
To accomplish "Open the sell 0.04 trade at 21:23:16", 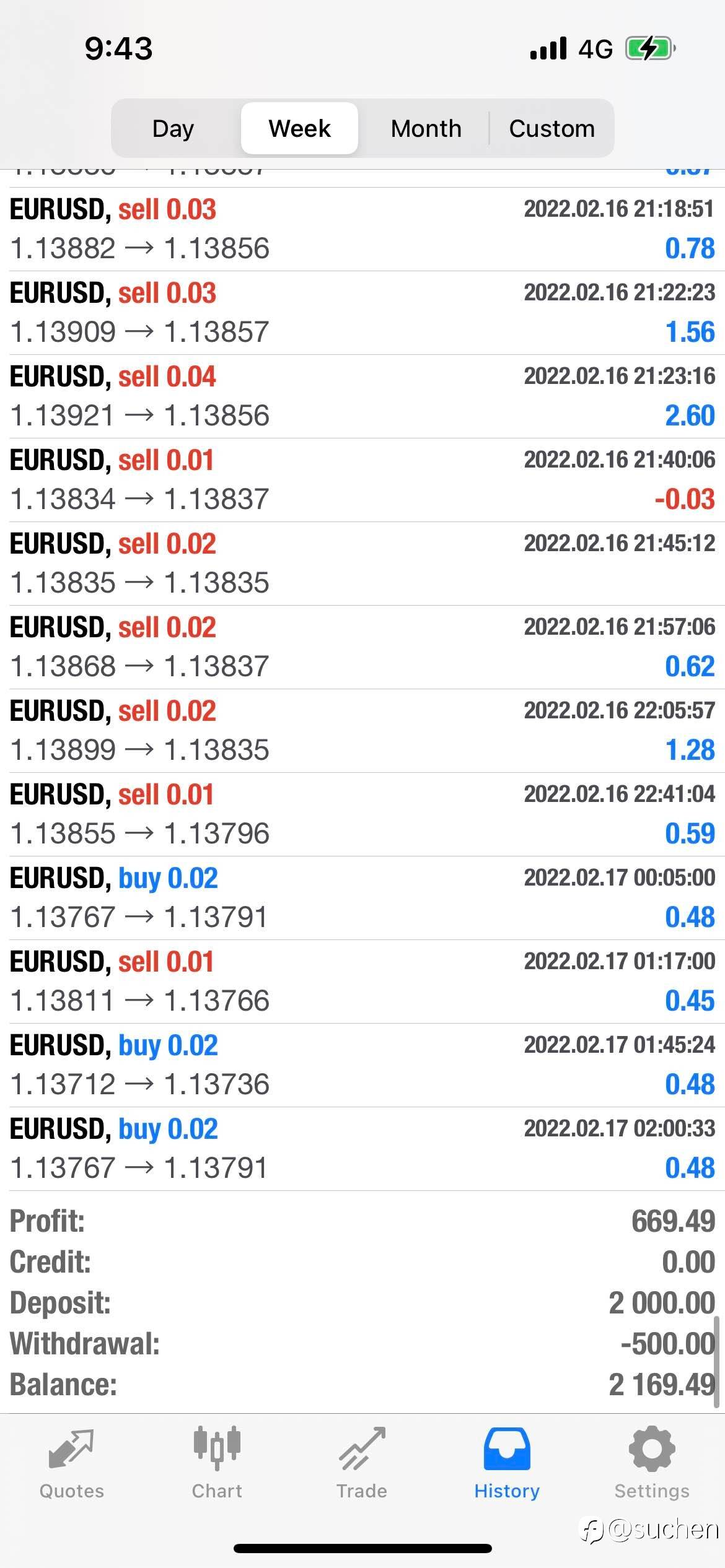I will tap(362, 396).
